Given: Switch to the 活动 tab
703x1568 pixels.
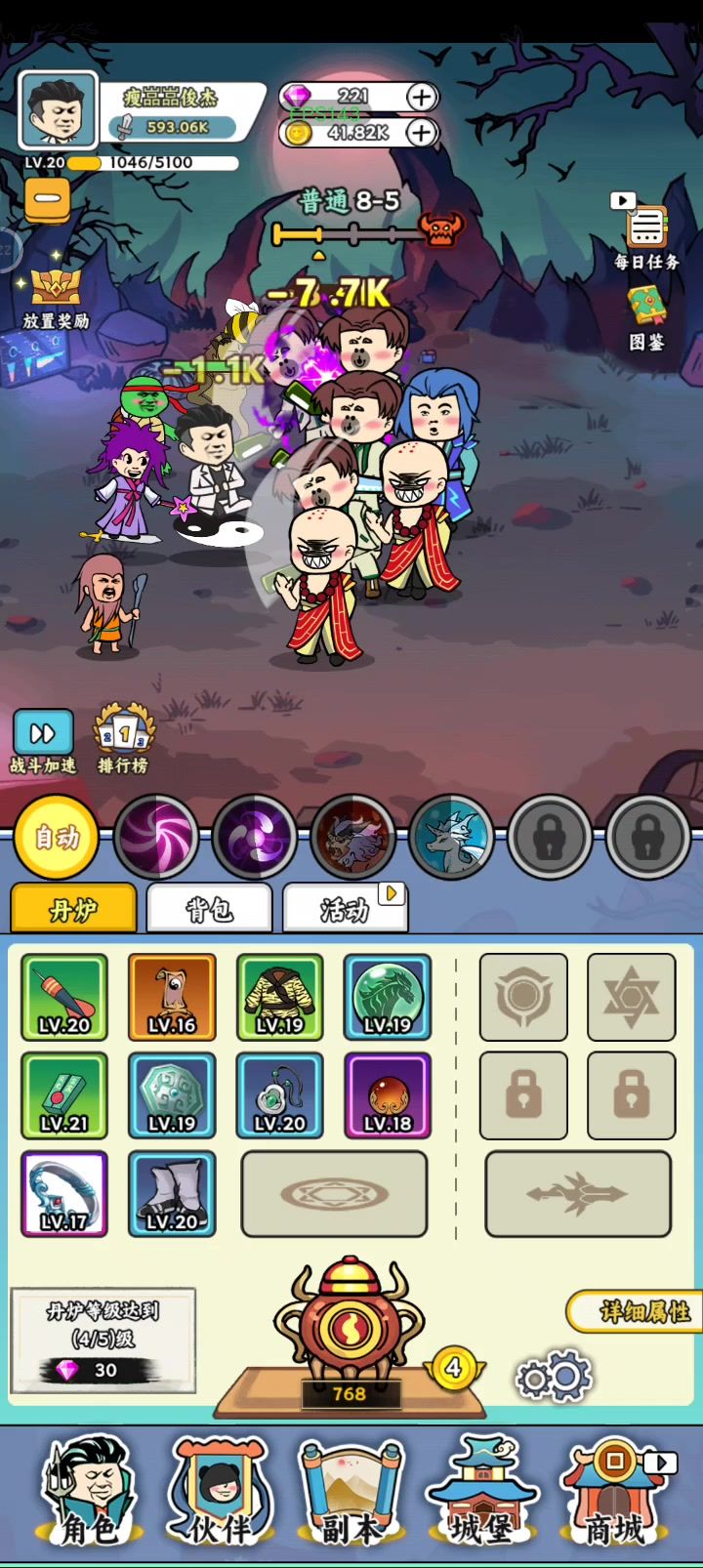Looking at the screenshot, I should click(x=344, y=909).
